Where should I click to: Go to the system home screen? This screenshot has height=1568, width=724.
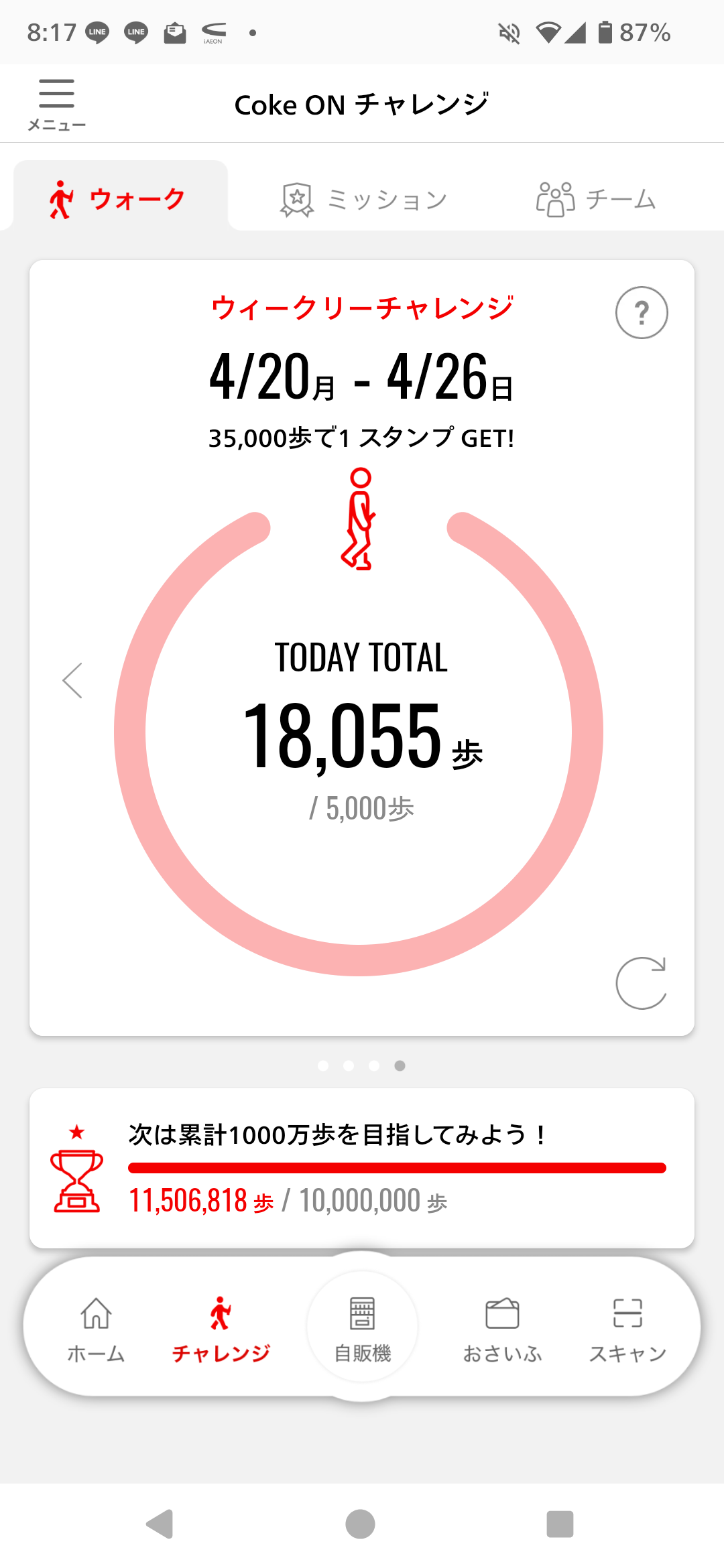(361, 1524)
